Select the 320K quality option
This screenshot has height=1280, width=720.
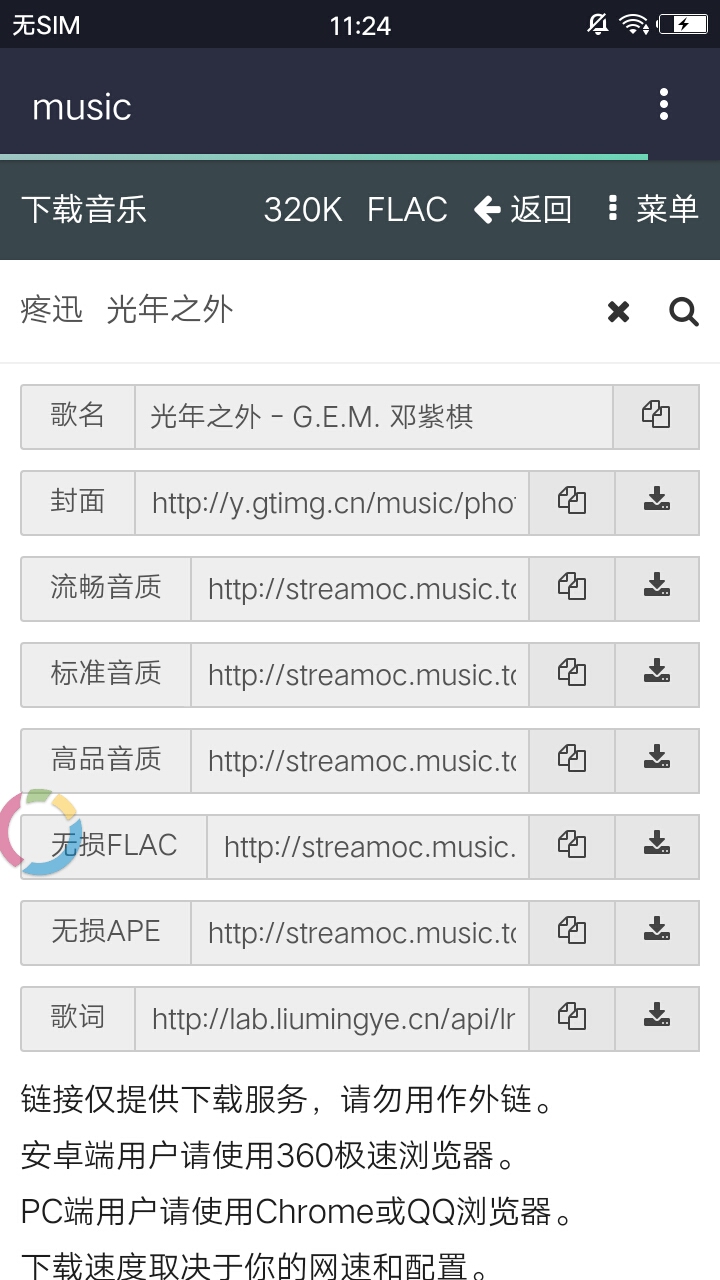[x=303, y=209]
